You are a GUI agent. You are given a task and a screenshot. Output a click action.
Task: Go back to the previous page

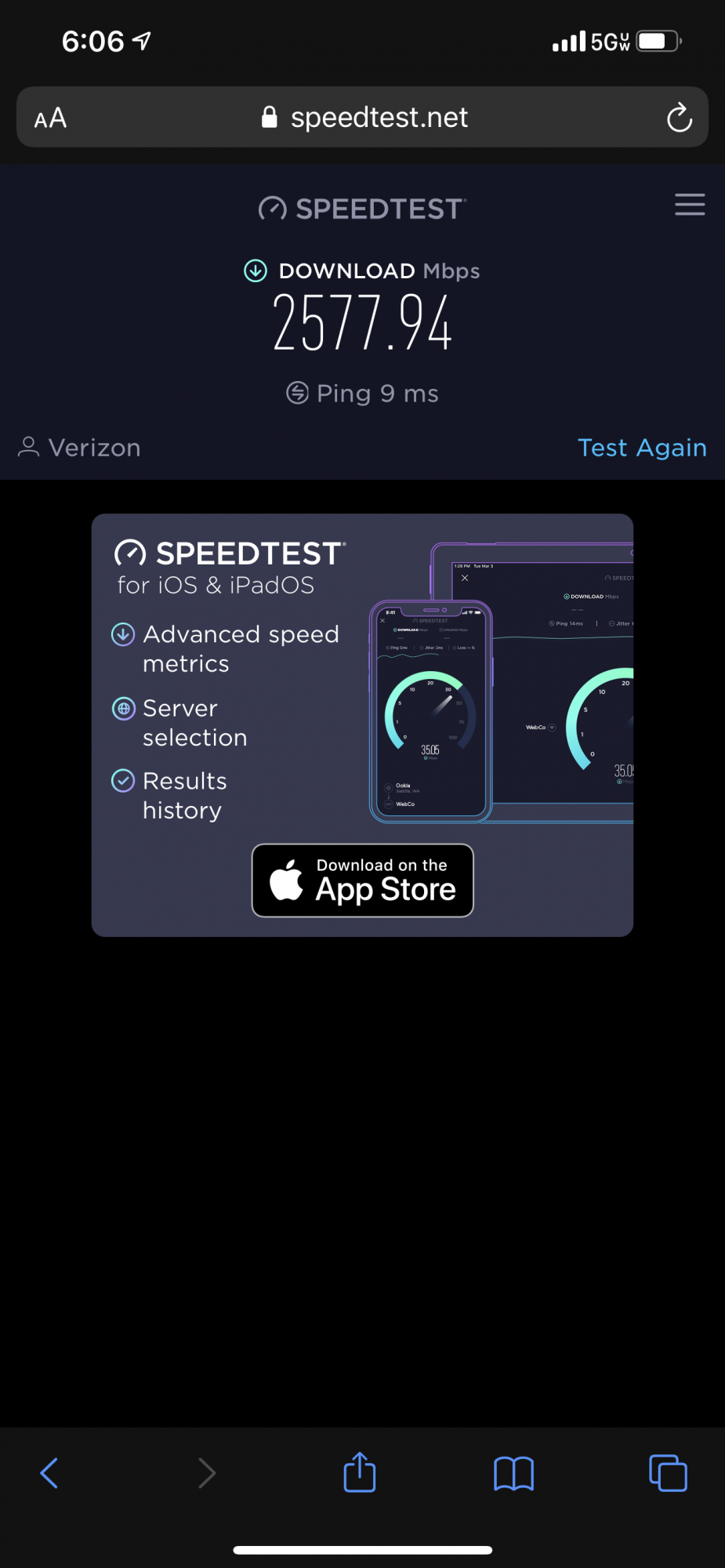click(x=49, y=1472)
